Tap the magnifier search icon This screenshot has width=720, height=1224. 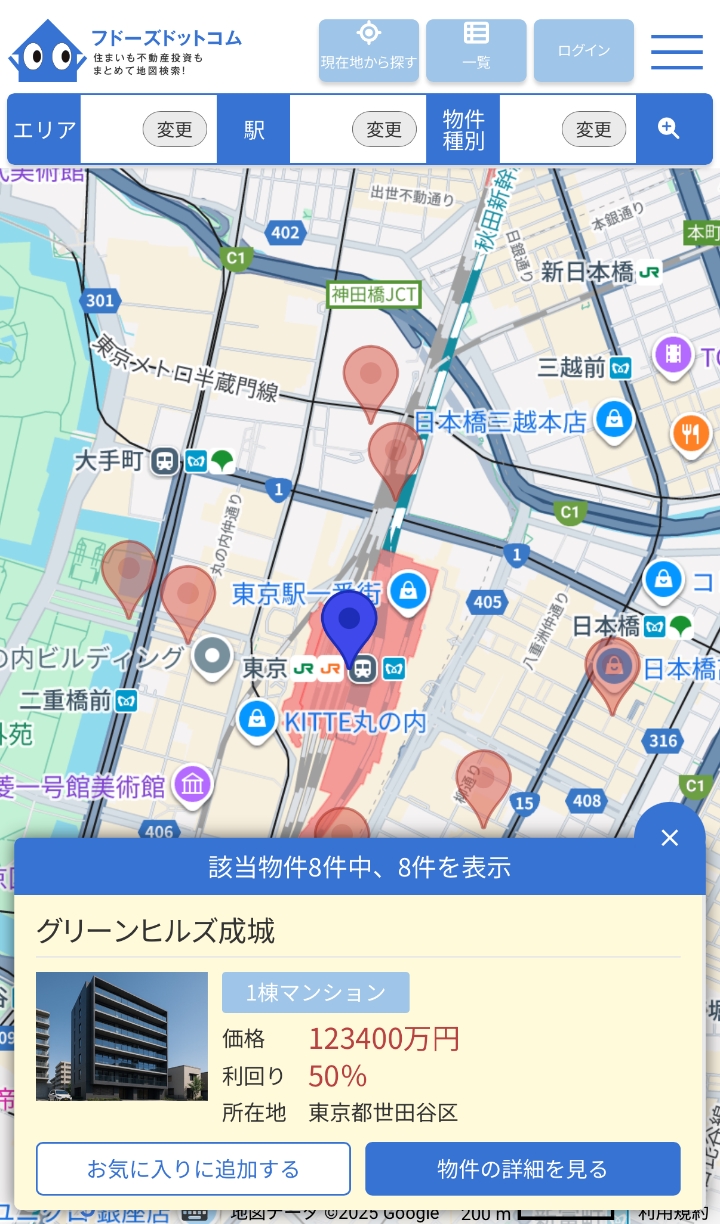pos(669,128)
